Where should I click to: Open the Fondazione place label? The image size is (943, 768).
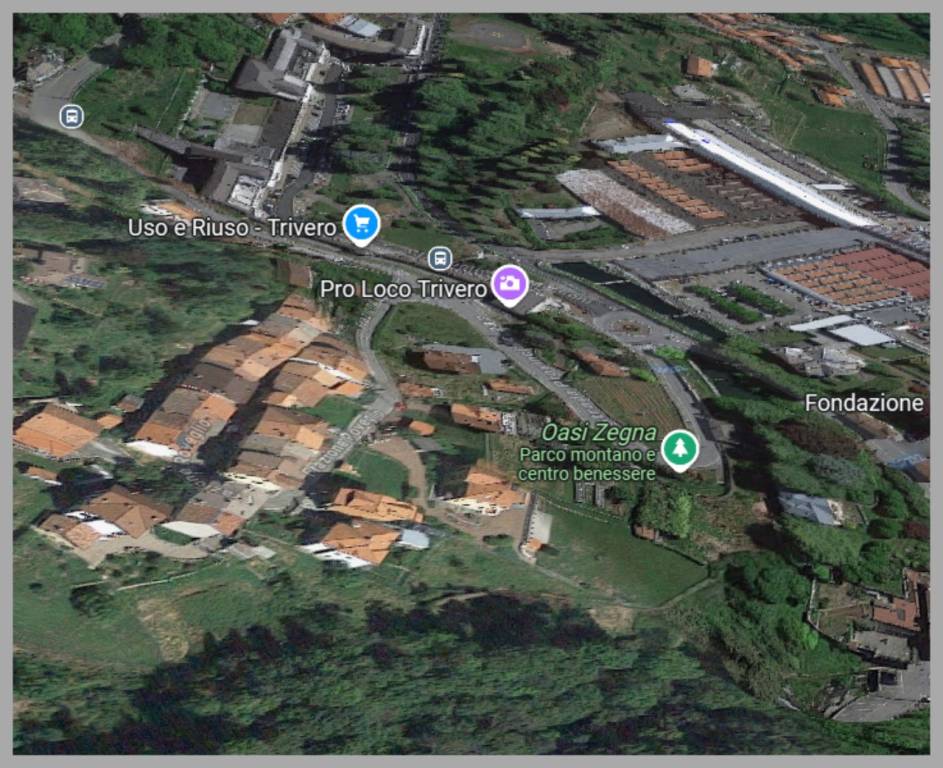click(864, 403)
